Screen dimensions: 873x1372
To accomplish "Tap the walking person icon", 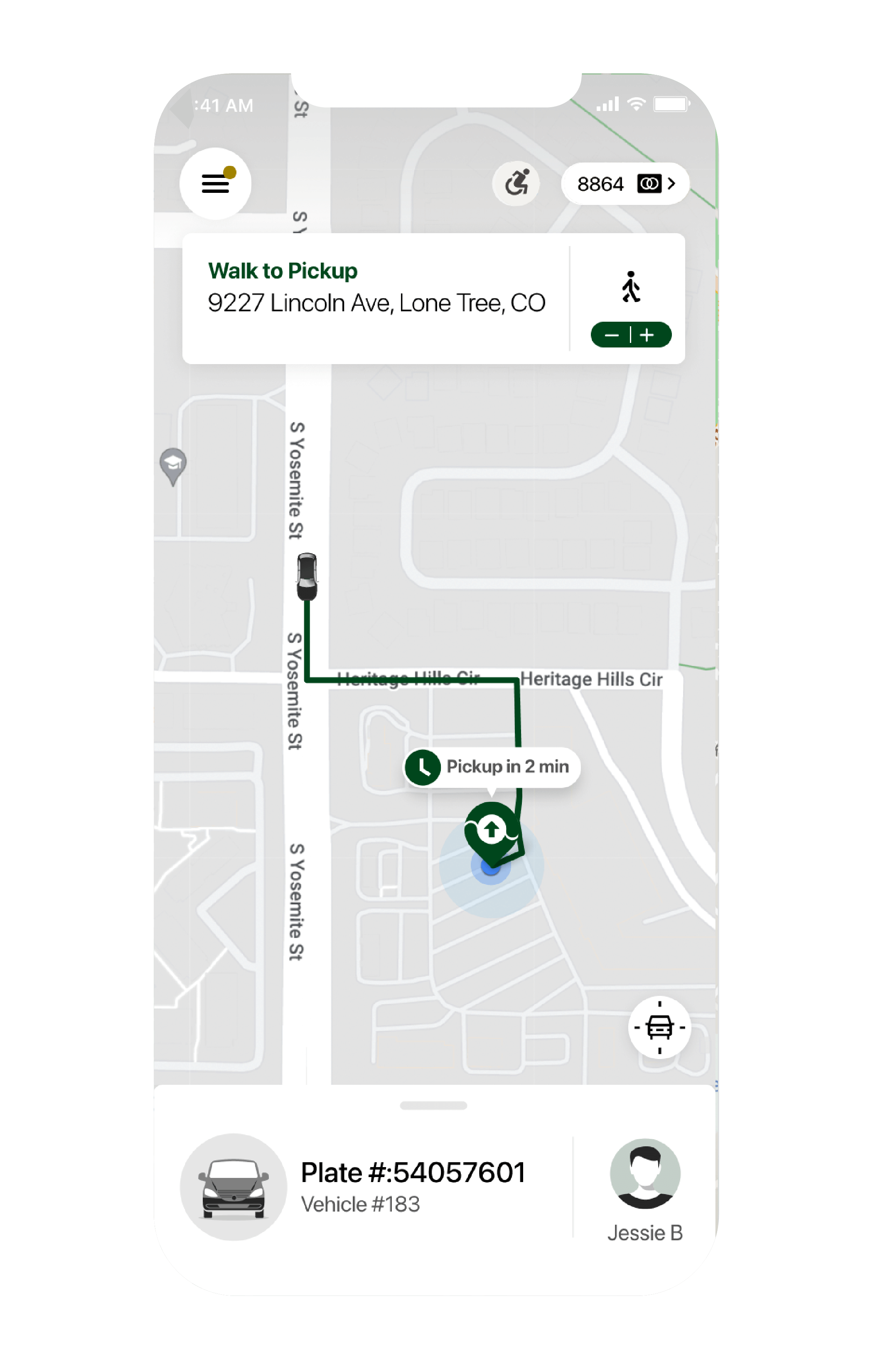I will pyautogui.click(x=630, y=287).
